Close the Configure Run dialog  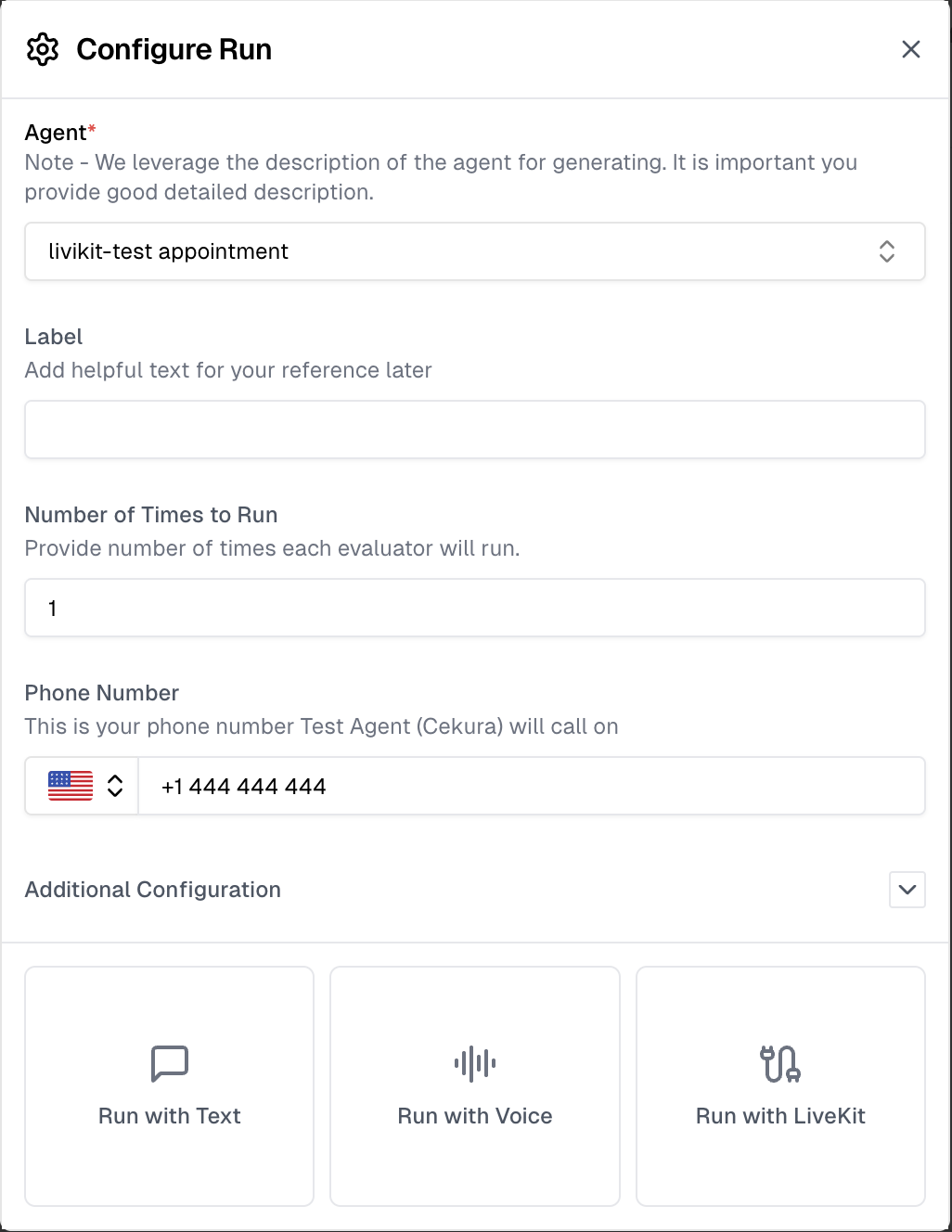910,49
